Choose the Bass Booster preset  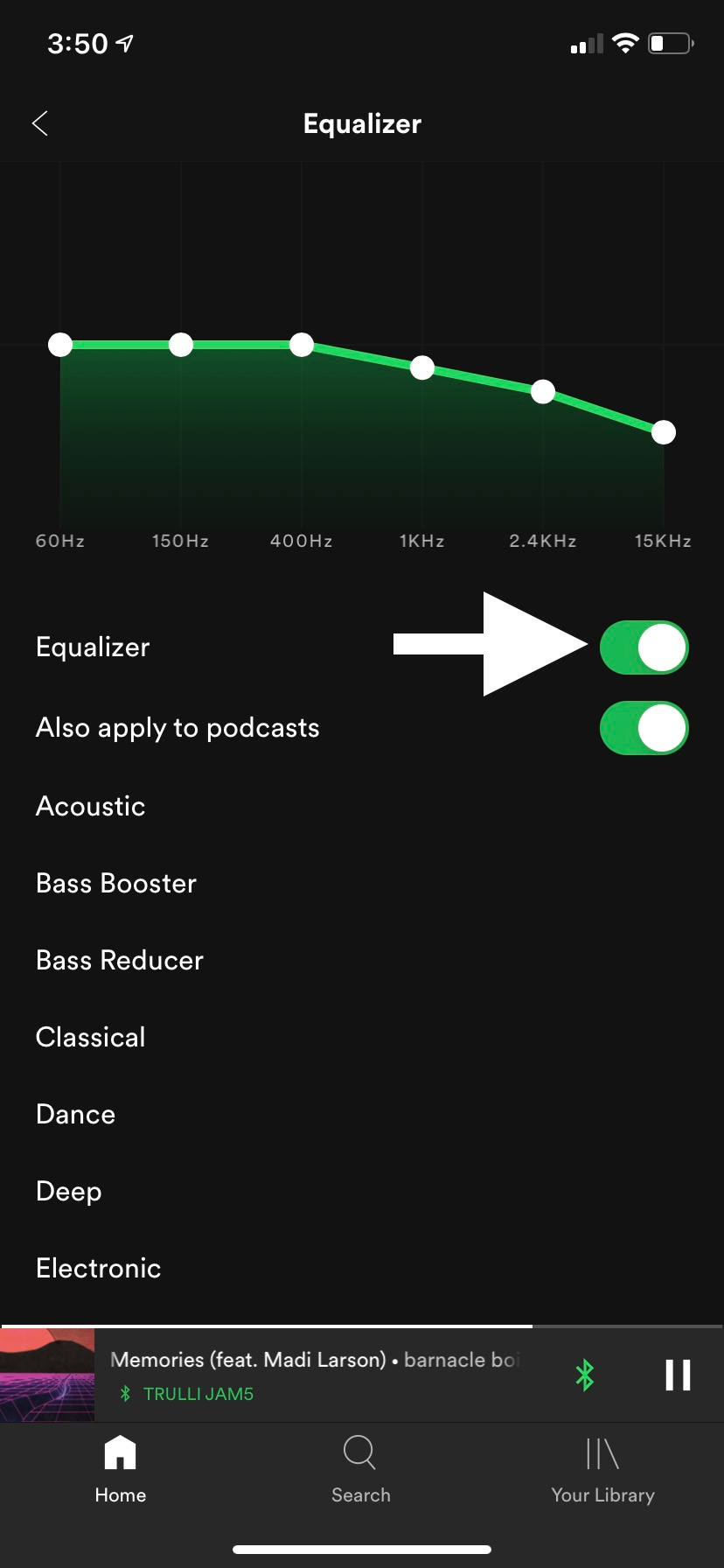(116, 883)
